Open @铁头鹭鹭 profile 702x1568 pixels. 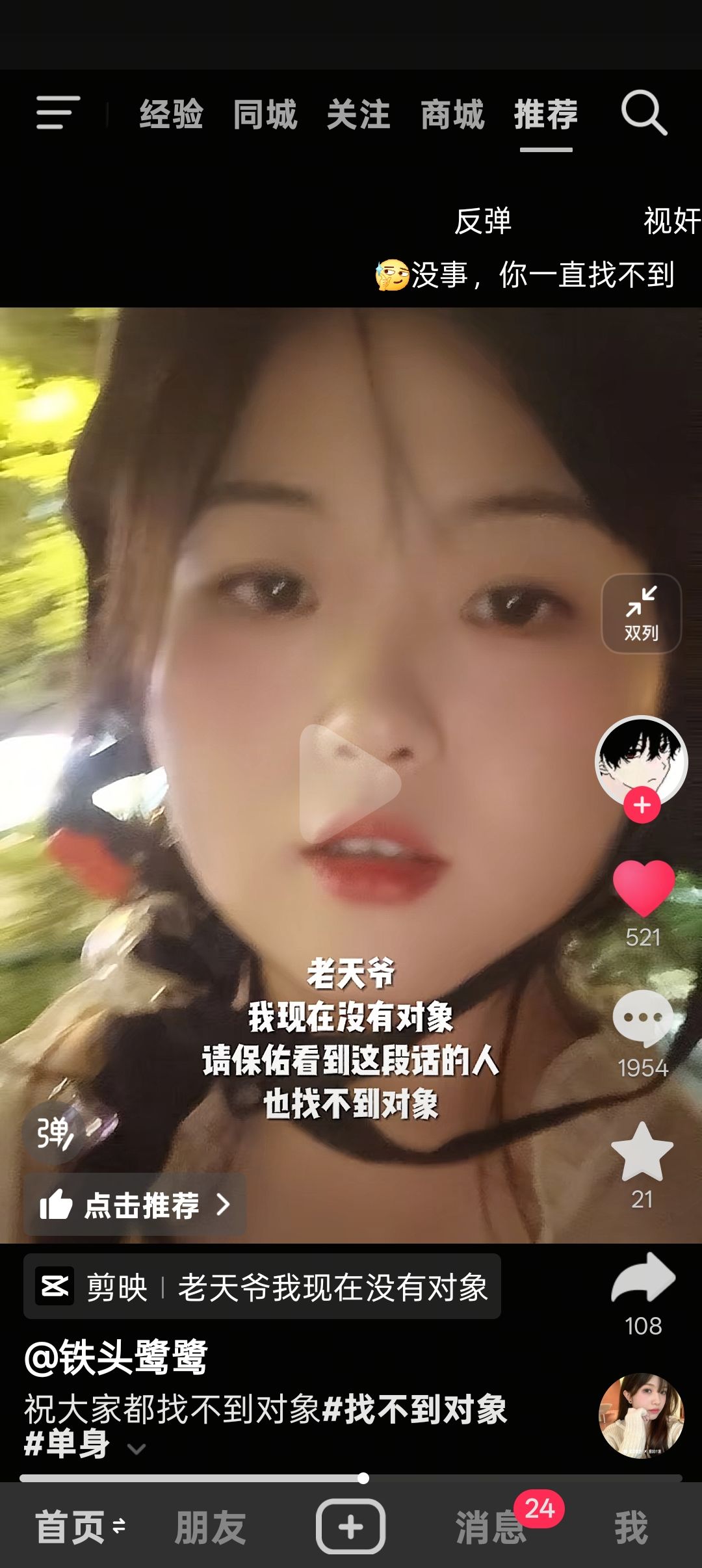[x=116, y=1357]
